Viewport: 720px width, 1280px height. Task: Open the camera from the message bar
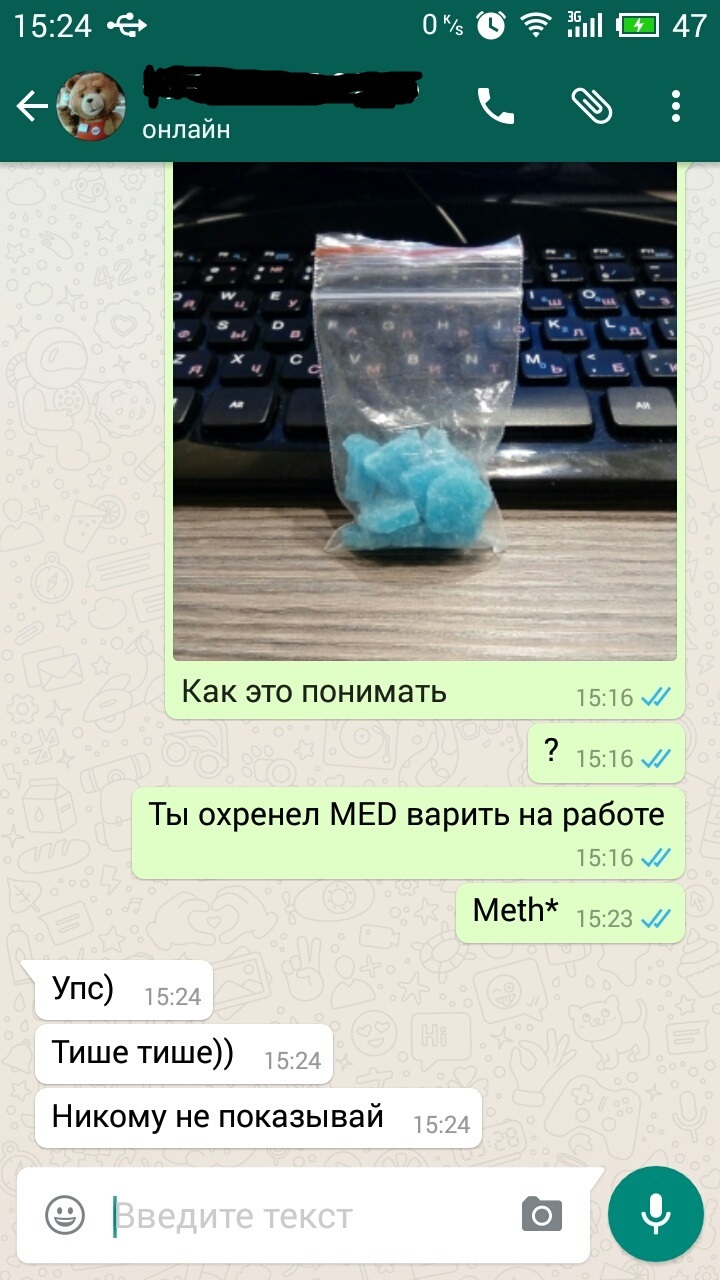click(x=542, y=1215)
